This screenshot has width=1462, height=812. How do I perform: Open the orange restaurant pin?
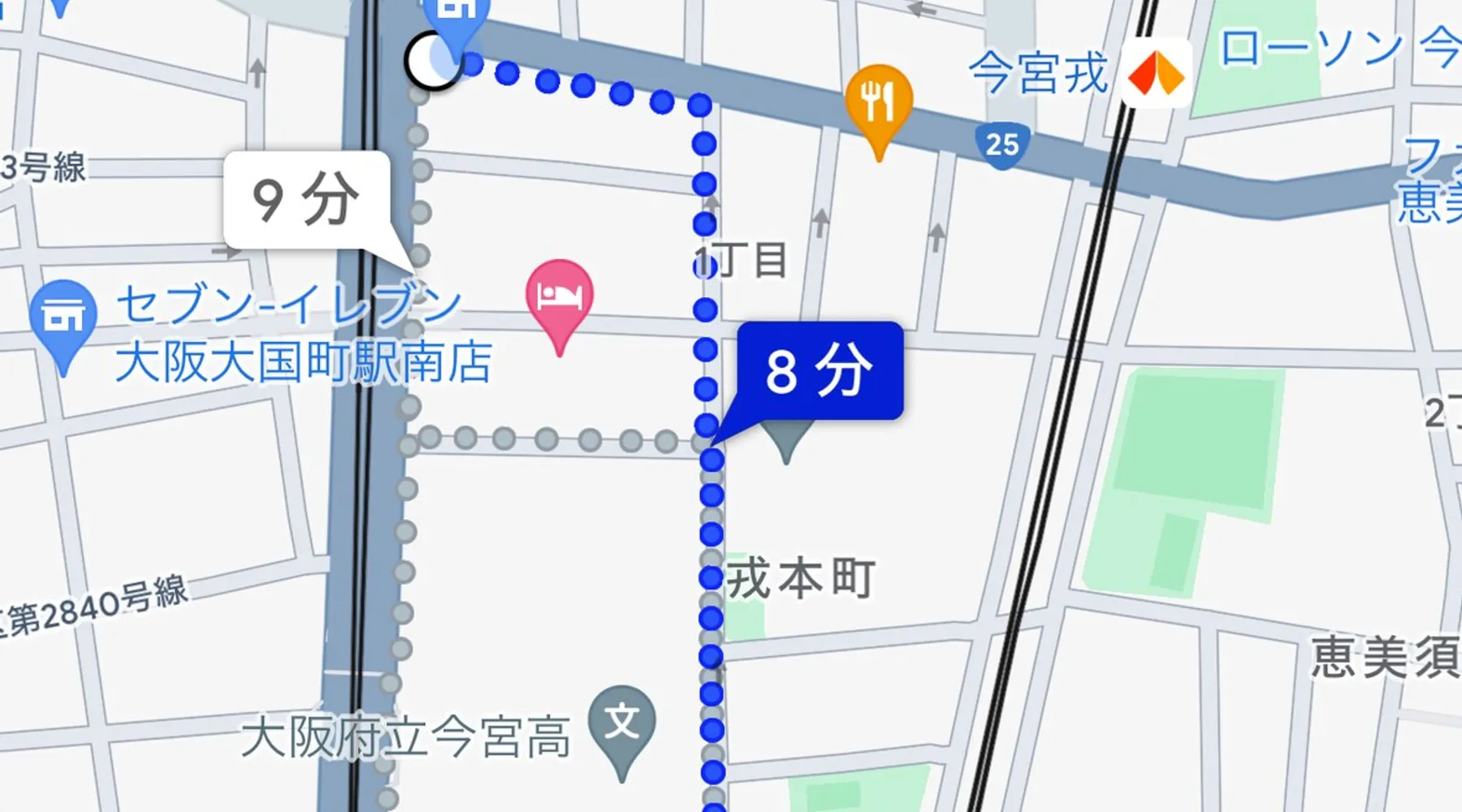coord(878,102)
